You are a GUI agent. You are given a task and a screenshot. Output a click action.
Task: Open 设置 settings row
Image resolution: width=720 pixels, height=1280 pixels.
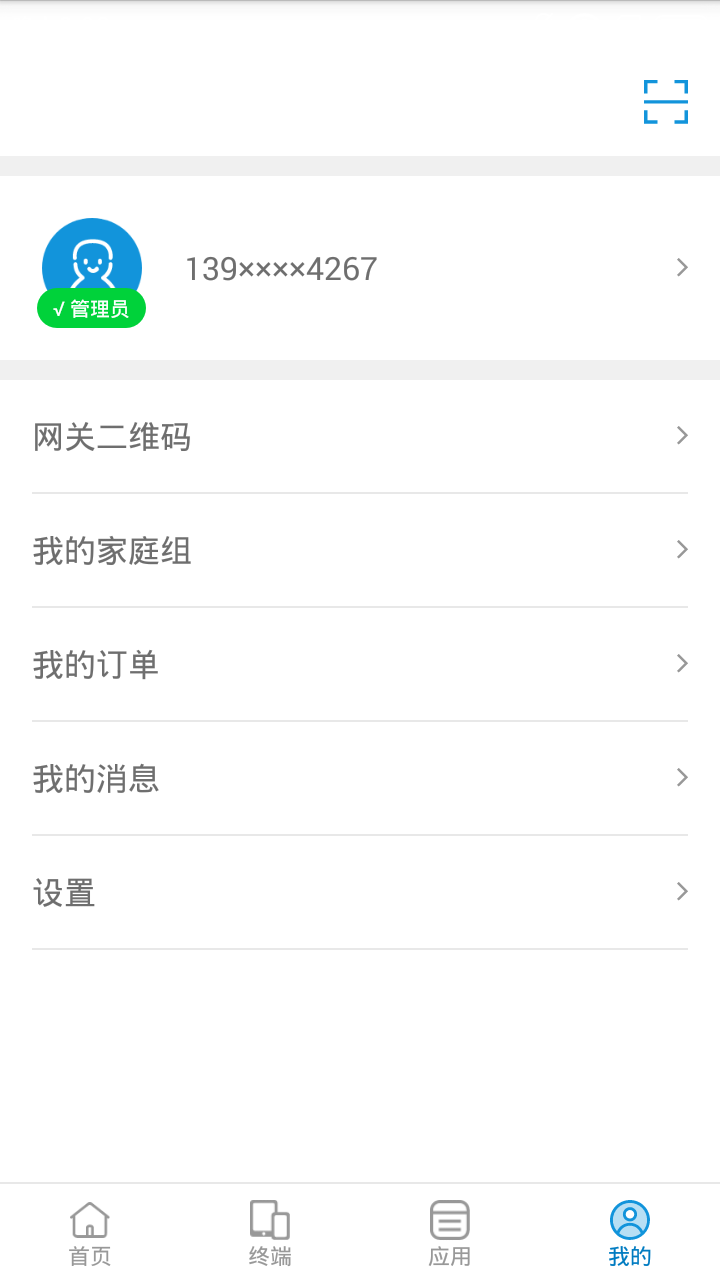tap(360, 892)
